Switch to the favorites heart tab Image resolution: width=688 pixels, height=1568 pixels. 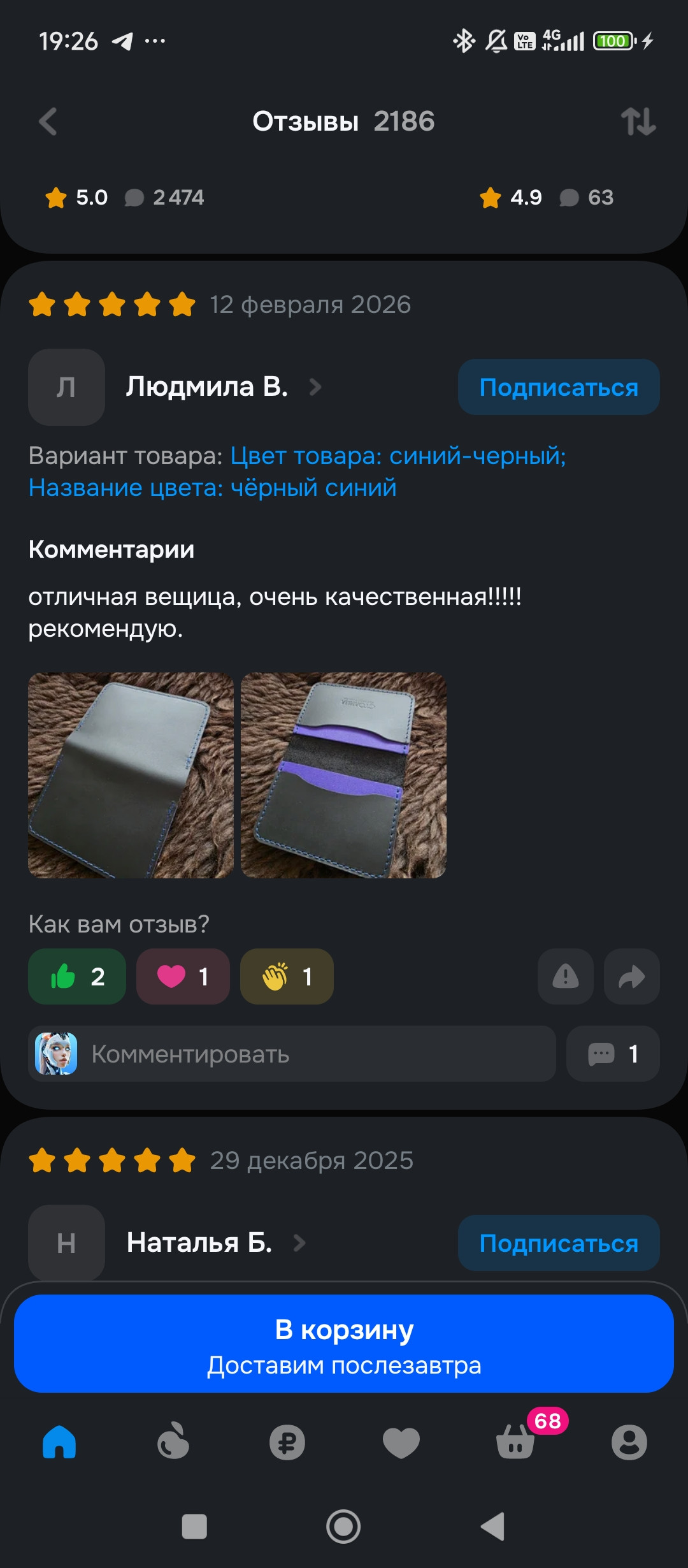click(x=401, y=1442)
